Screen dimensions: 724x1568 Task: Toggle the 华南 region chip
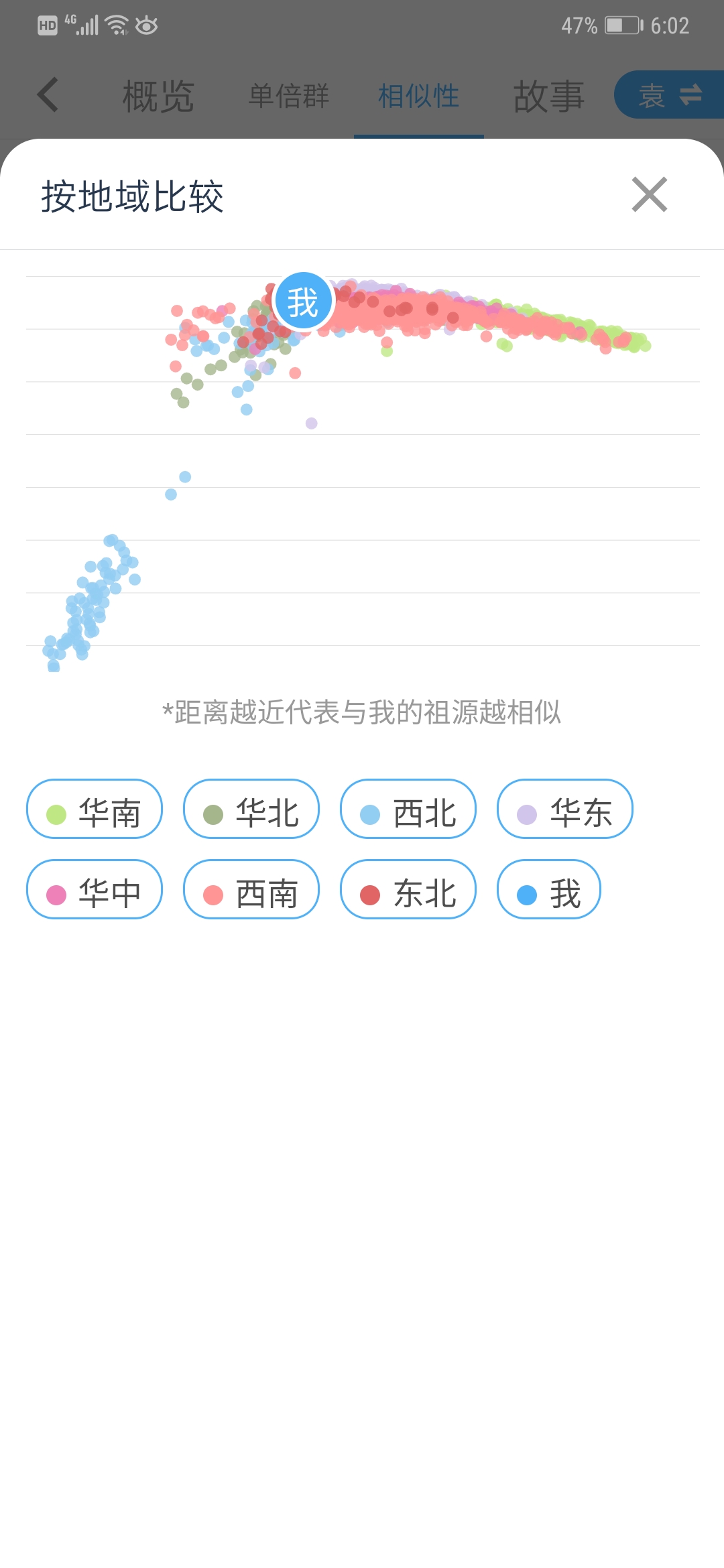[95, 809]
